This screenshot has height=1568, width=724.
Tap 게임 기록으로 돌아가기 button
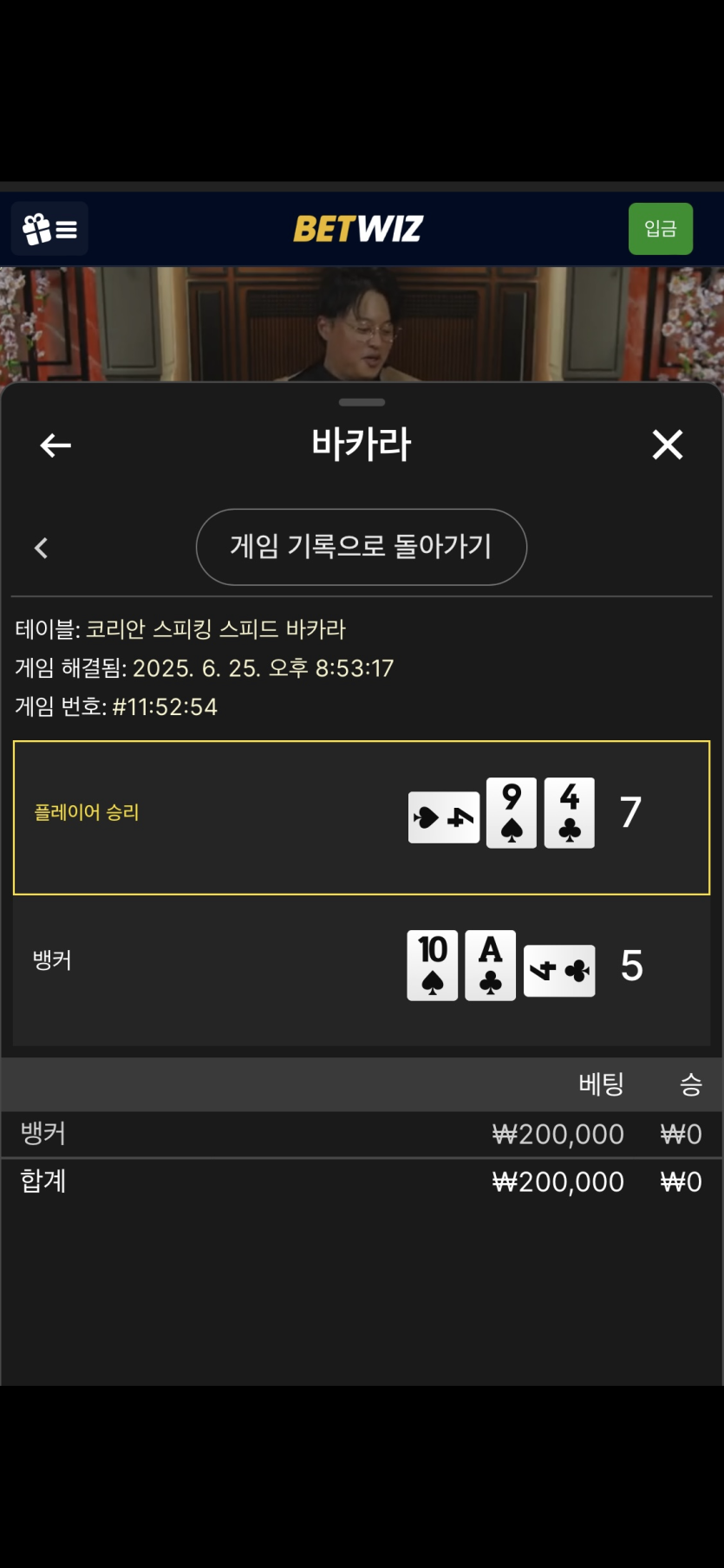(x=361, y=547)
